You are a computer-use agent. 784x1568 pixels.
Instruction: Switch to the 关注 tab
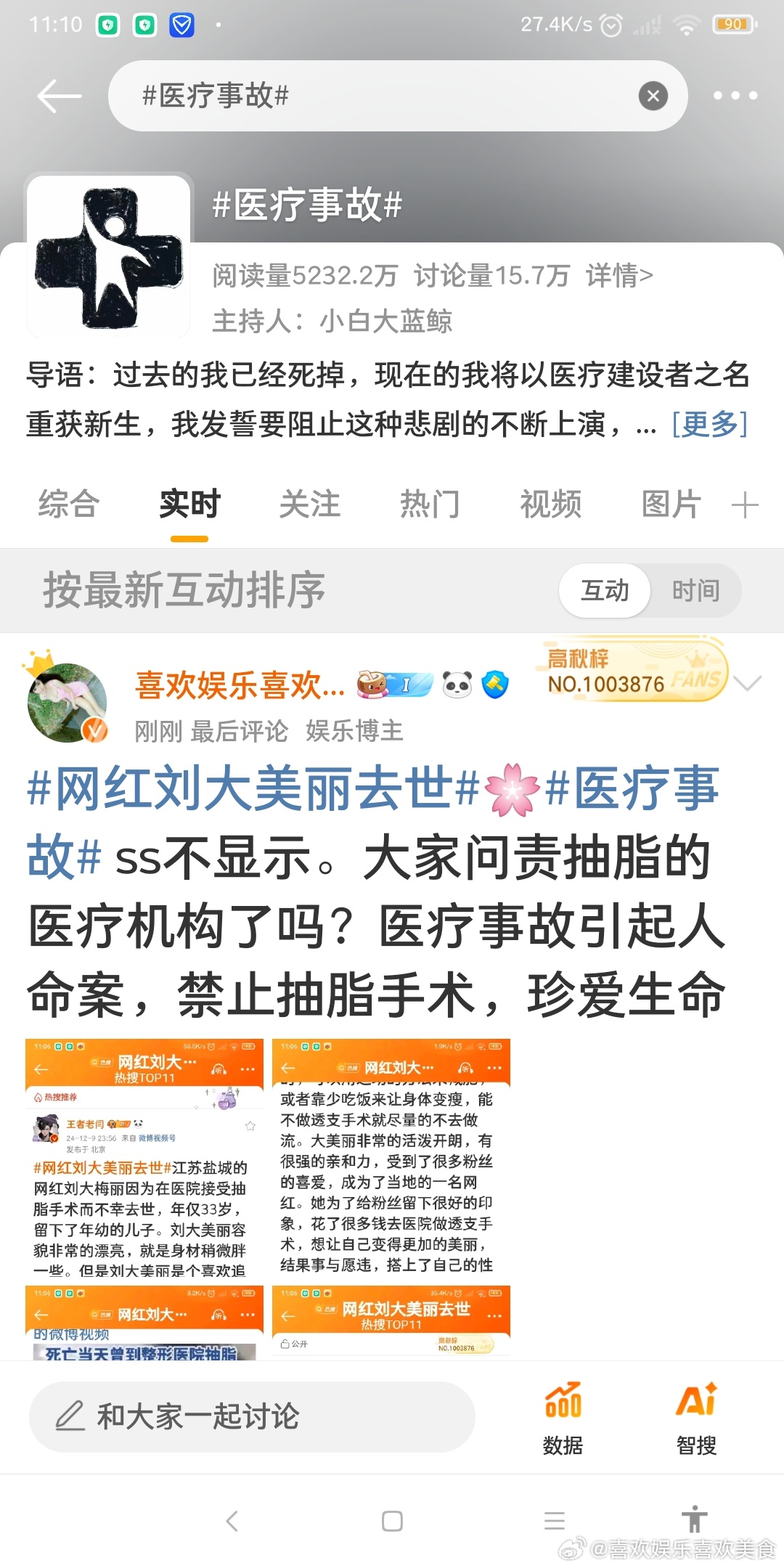(x=310, y=504)
